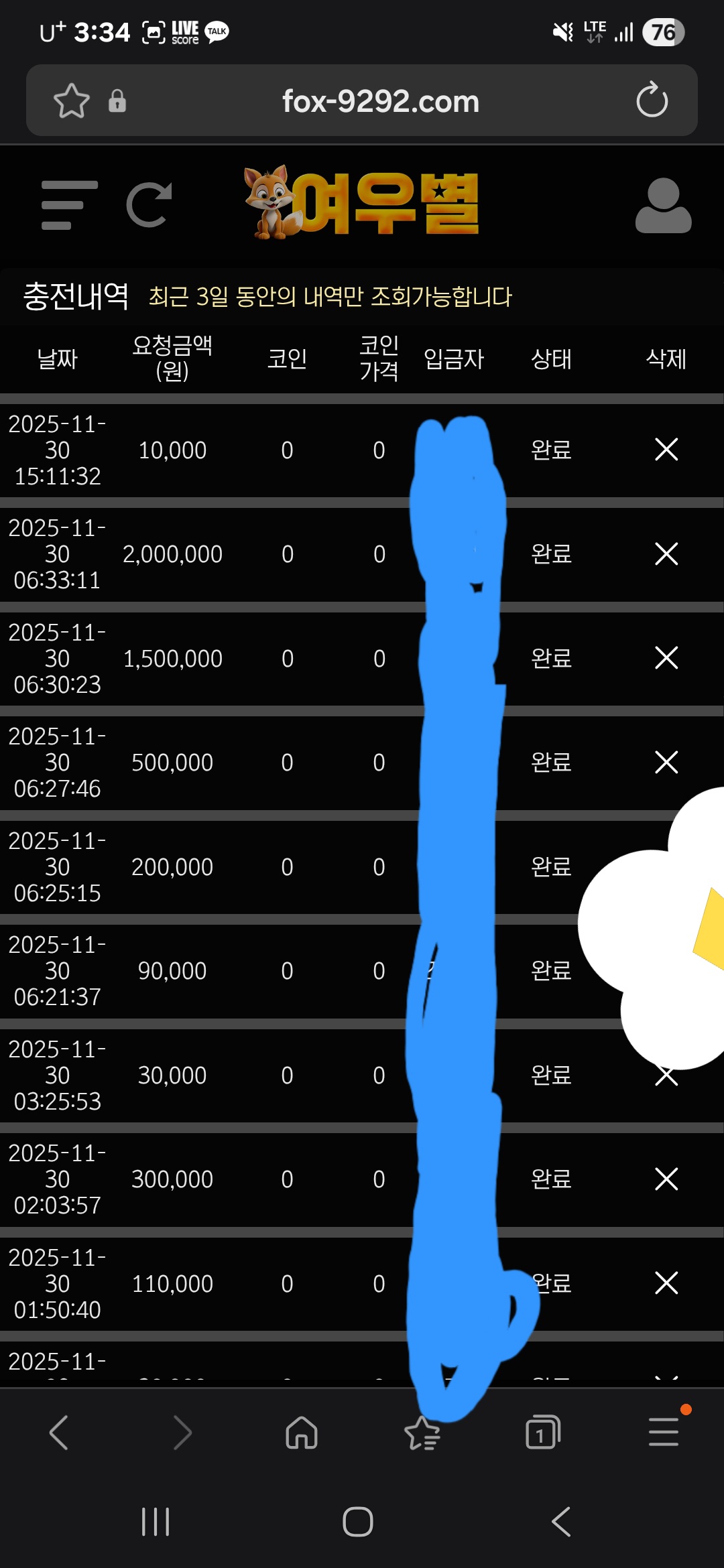Image resolution: width=724 pixels, height=1568 pixels.
Task: Go to browser home screen
Action: click(x=302, y=1431)
